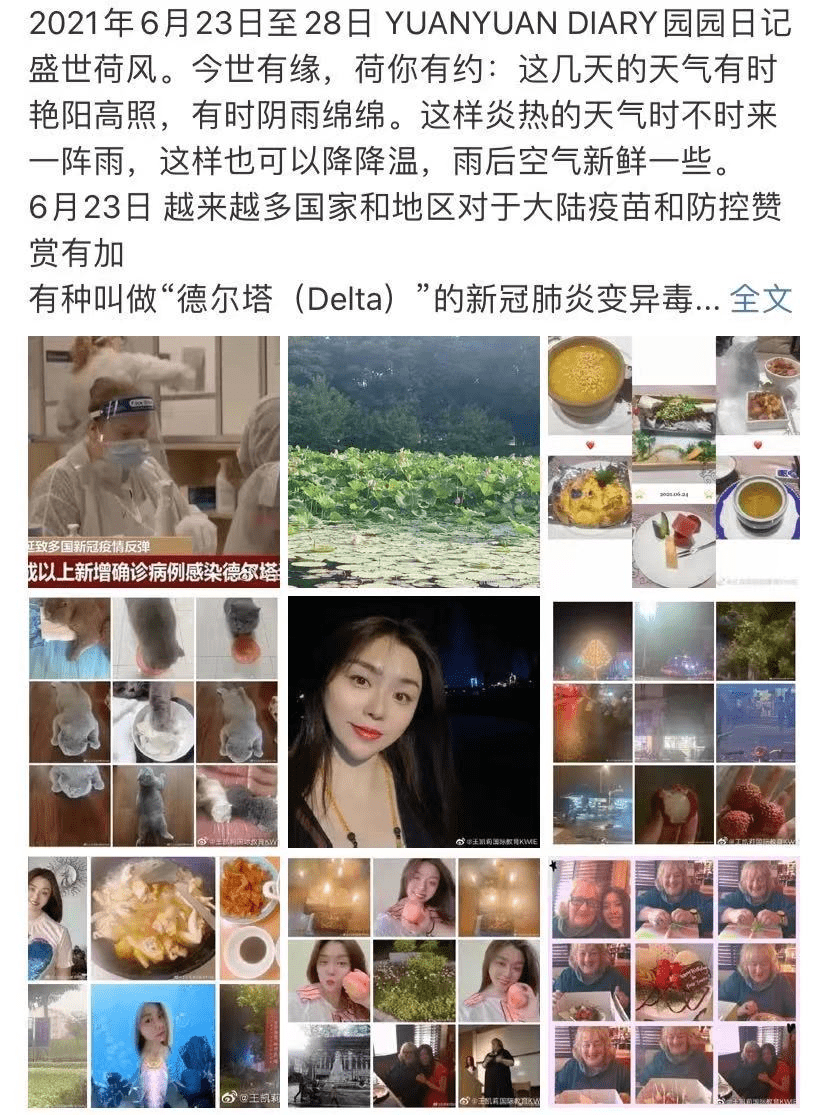Open the candles and peach collage
Image resolution: width=828 pixels, height=1115 pixels.
[414, 981]
